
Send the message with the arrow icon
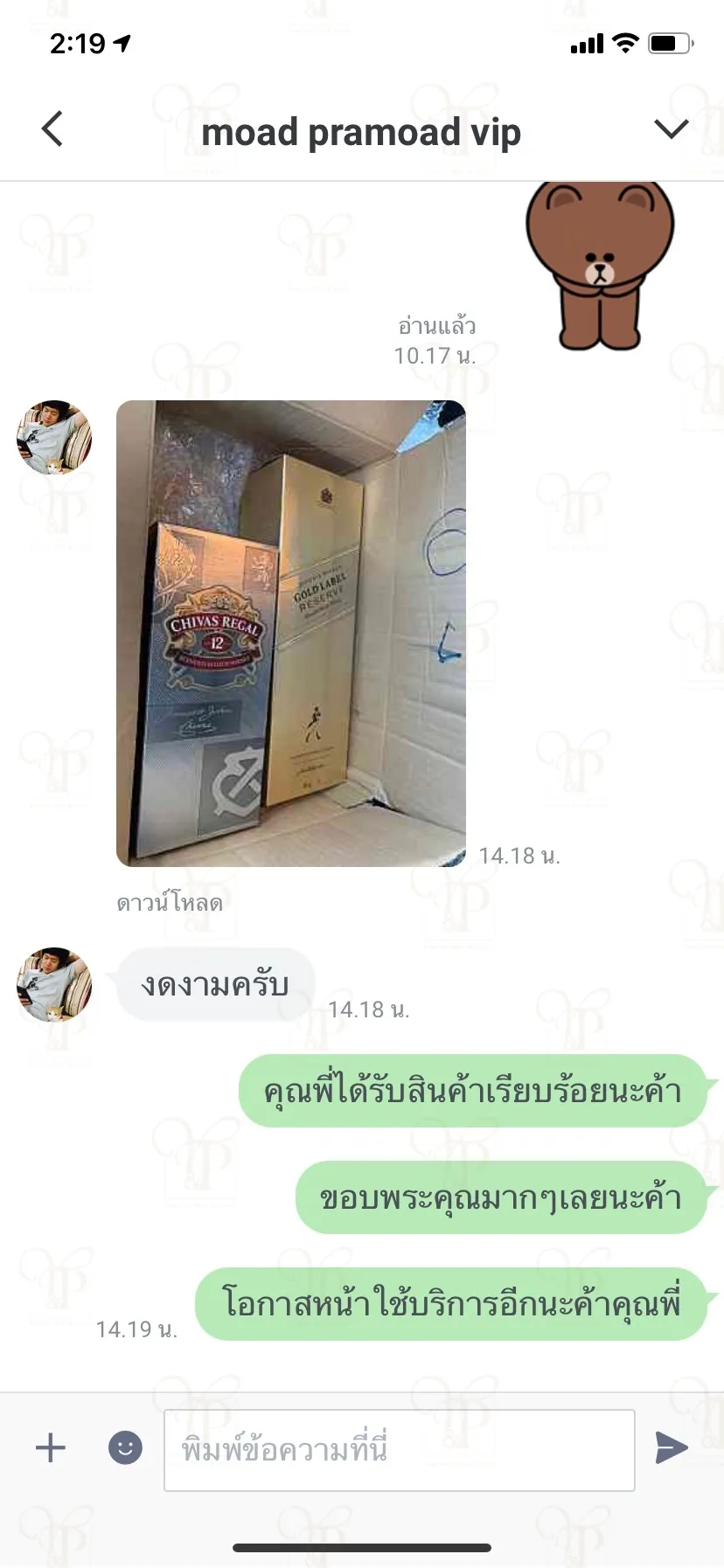coord(672,1448)
